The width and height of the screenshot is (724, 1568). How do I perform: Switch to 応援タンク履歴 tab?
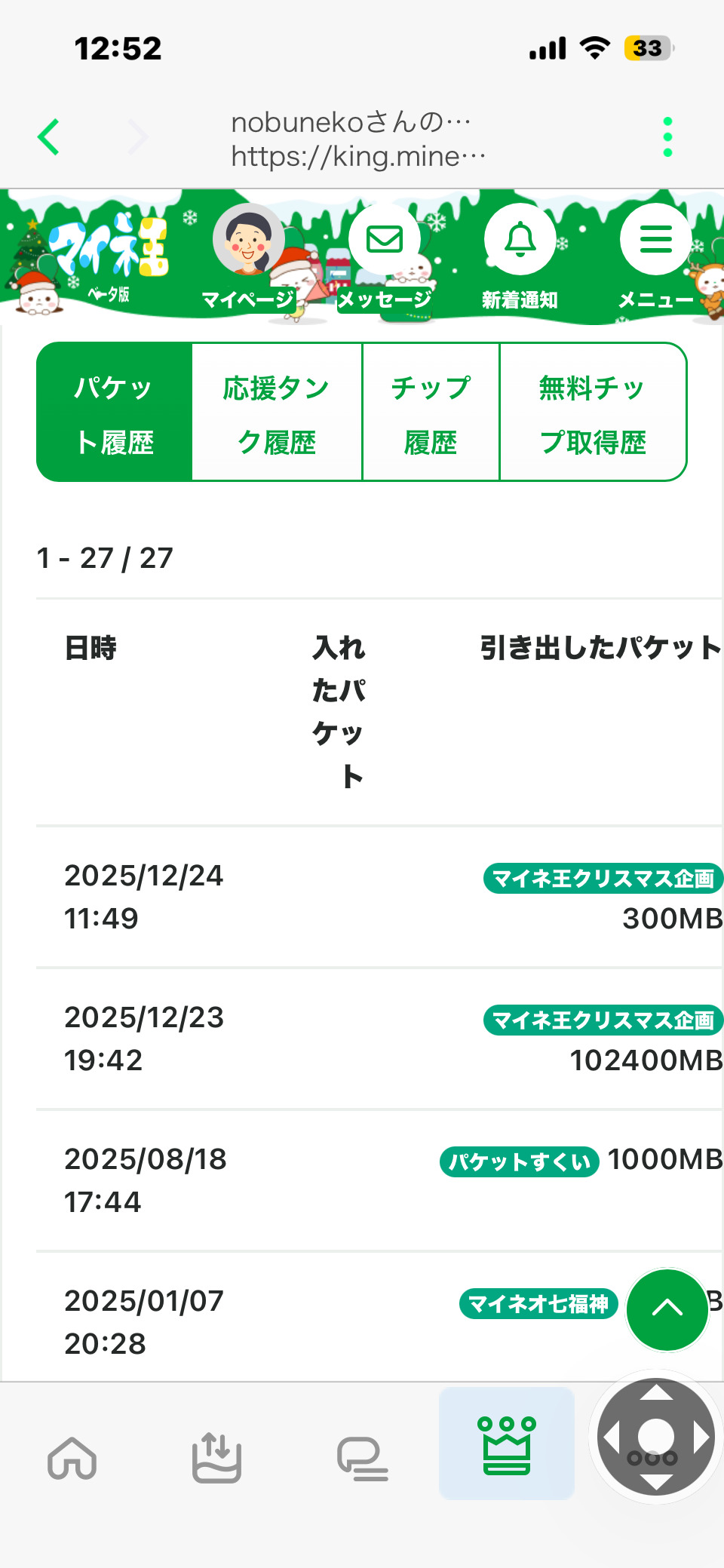(277, 413)
